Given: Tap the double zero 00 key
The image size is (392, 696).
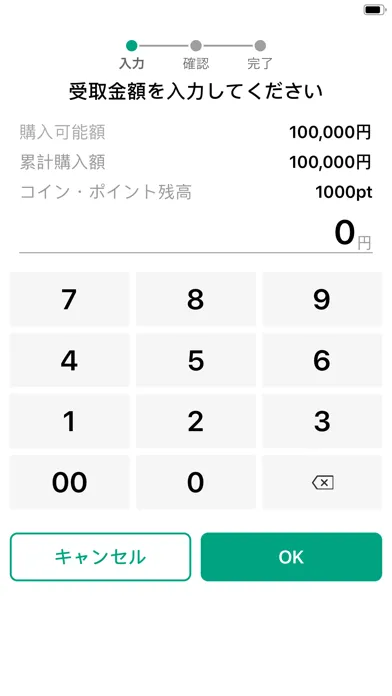Looking at the screenshot, I should coord(69,482).
